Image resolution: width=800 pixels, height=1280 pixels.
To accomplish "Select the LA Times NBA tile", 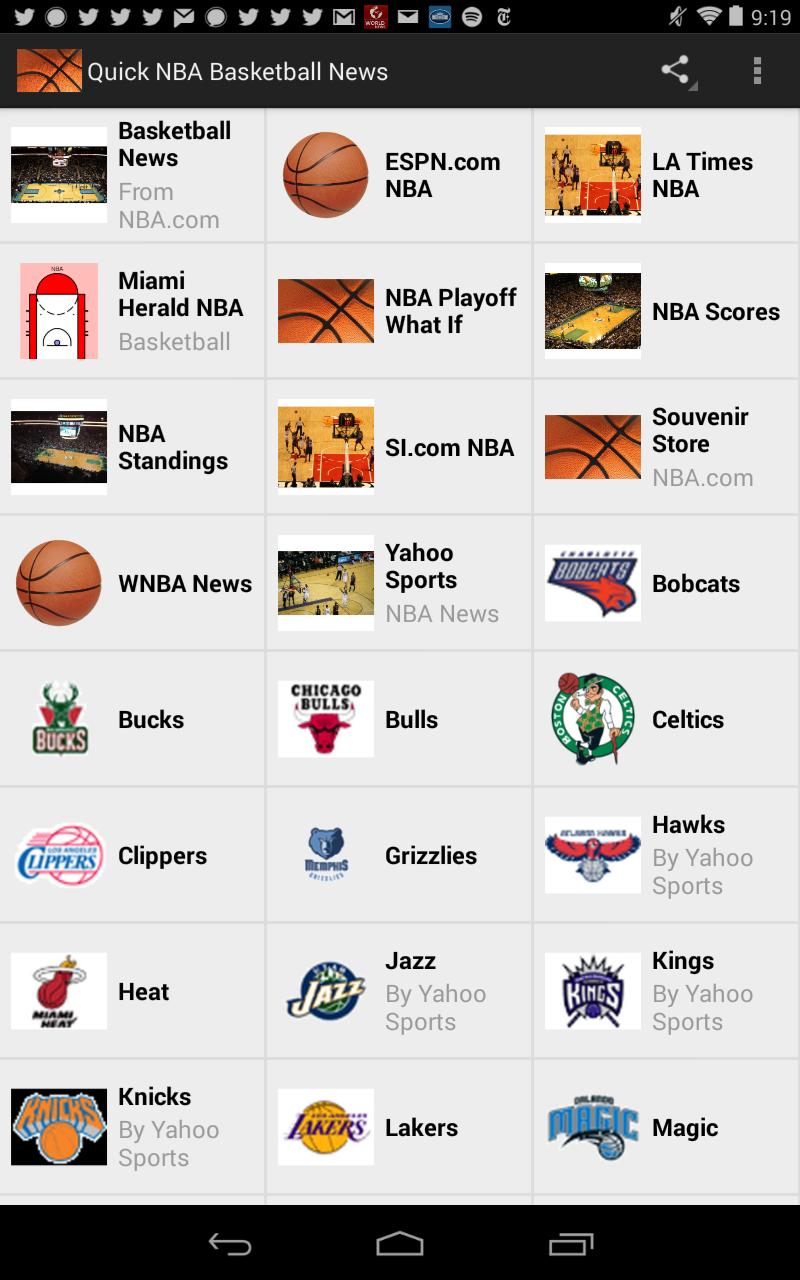I will pos(665,175).
